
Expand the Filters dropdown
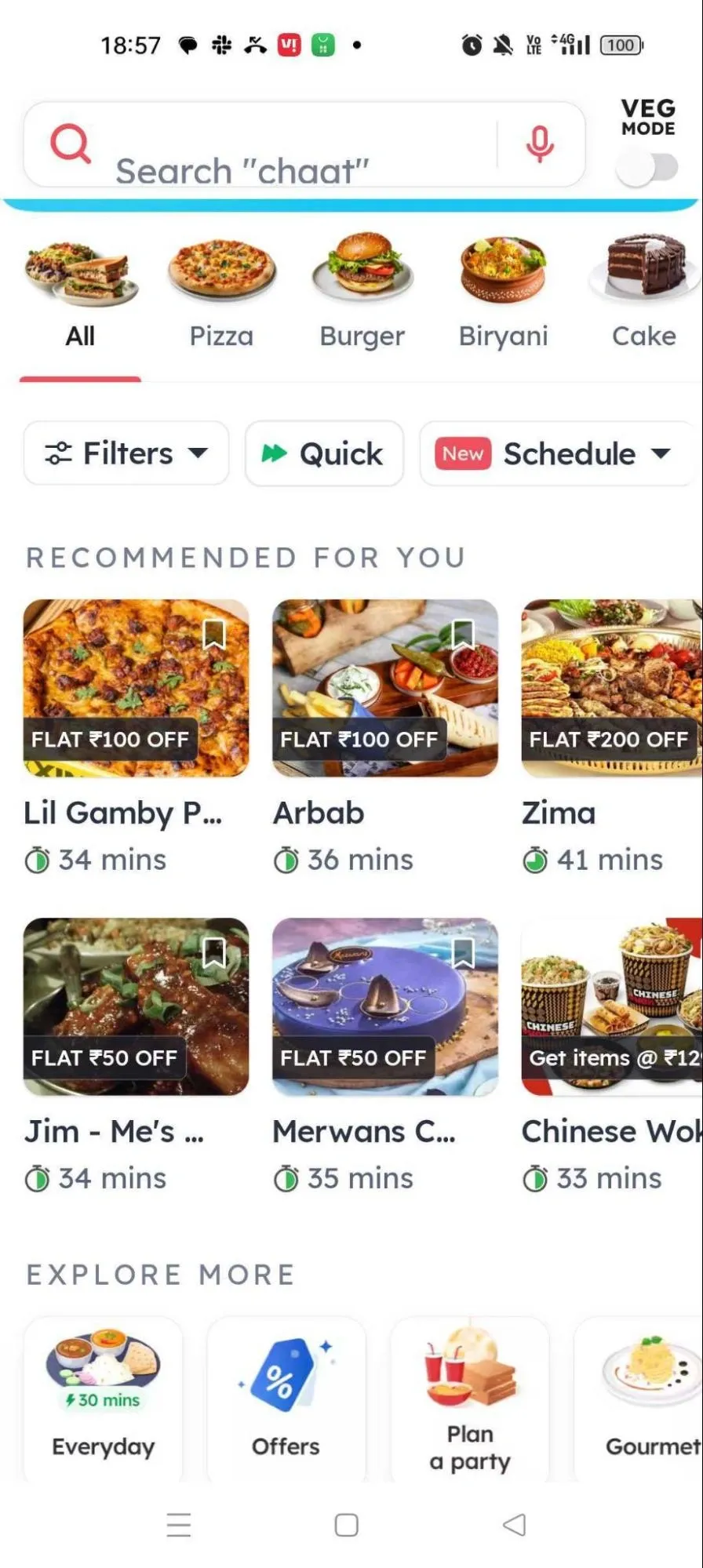[x=126, y=453]
